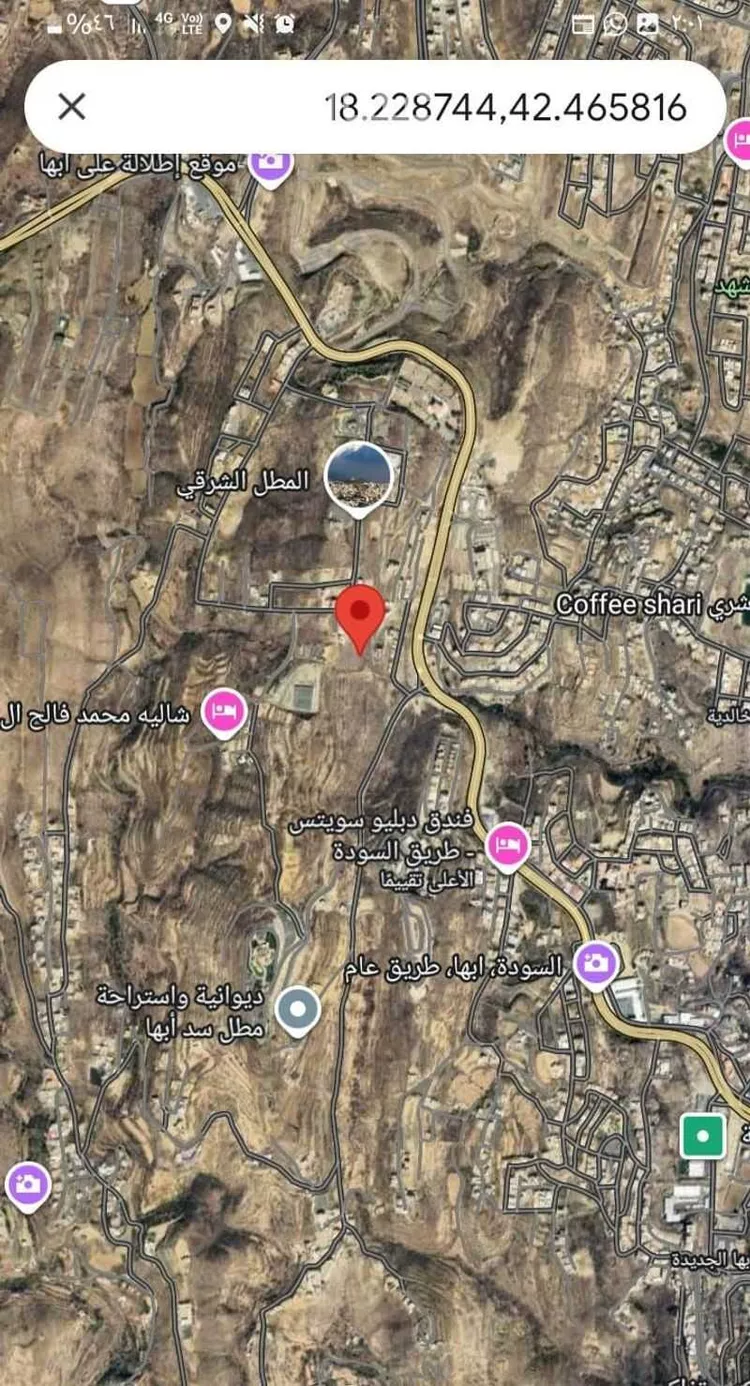Open شاليه محمد فالح lodging marker
The width and height of the screenshot is (750, 1386).
225,712
